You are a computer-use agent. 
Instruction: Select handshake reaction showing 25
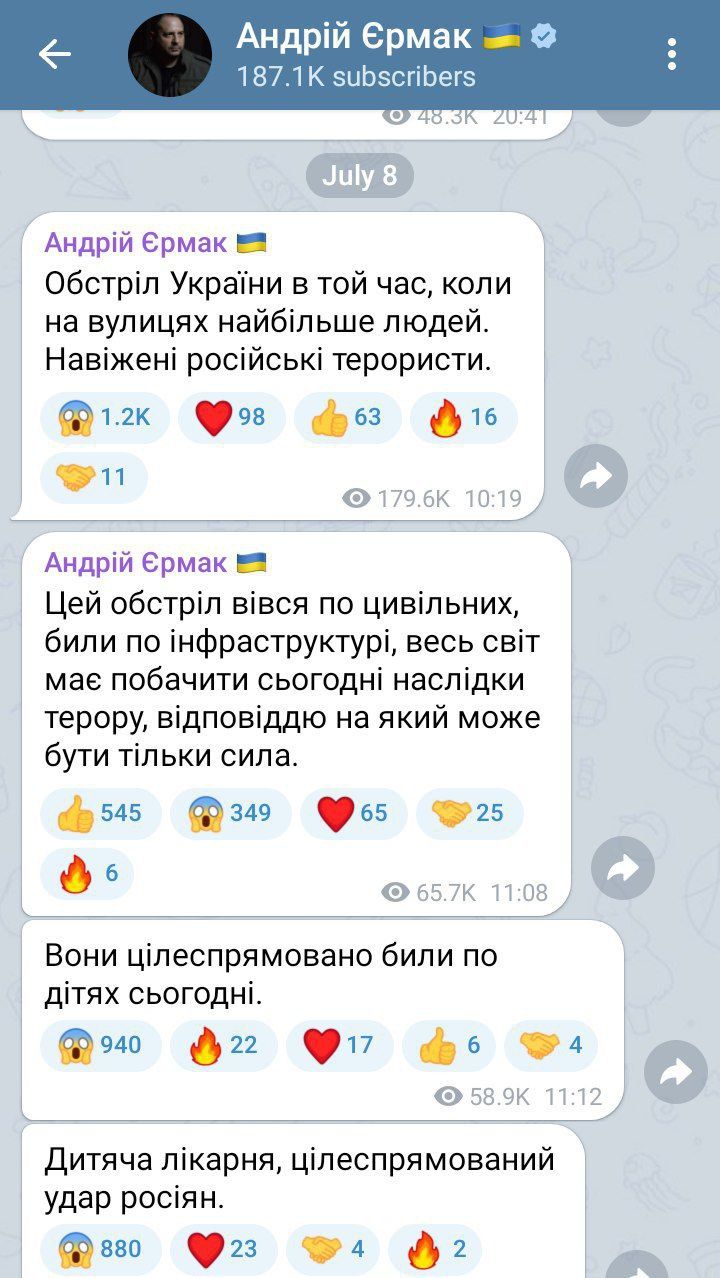pos(469,813)
